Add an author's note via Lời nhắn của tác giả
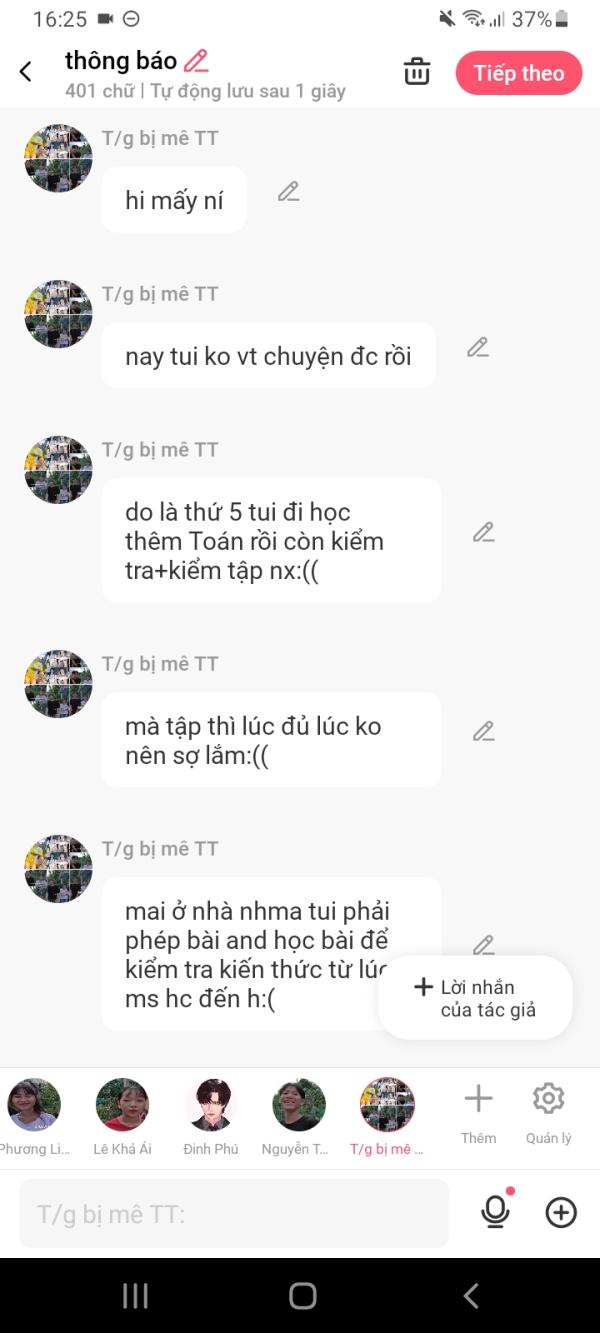This screenshot has height=1333, width=600. [475, 998]
